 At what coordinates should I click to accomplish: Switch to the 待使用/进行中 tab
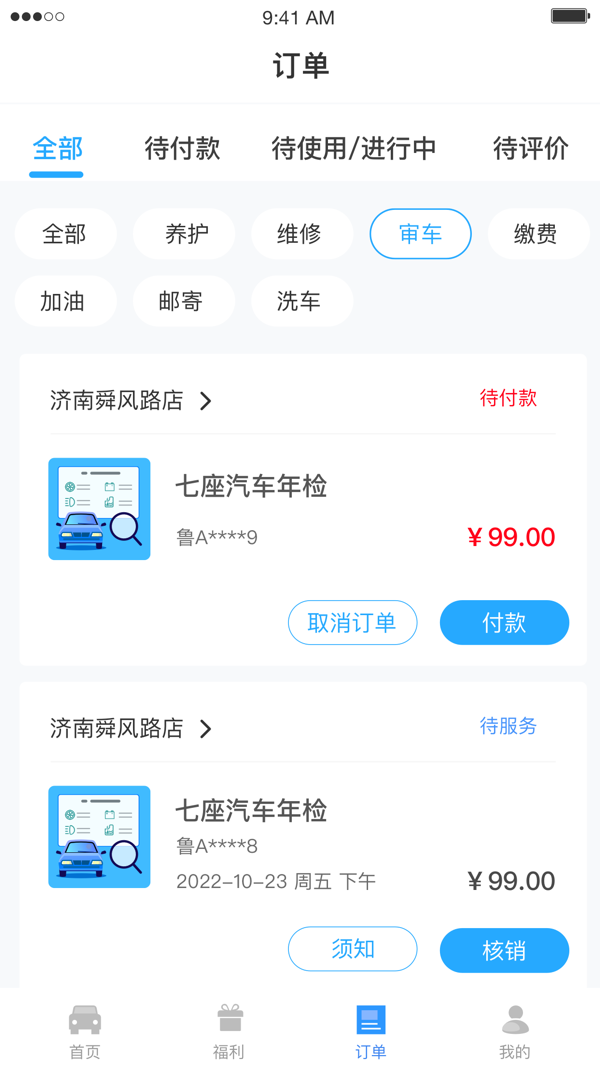coord(354,149)
